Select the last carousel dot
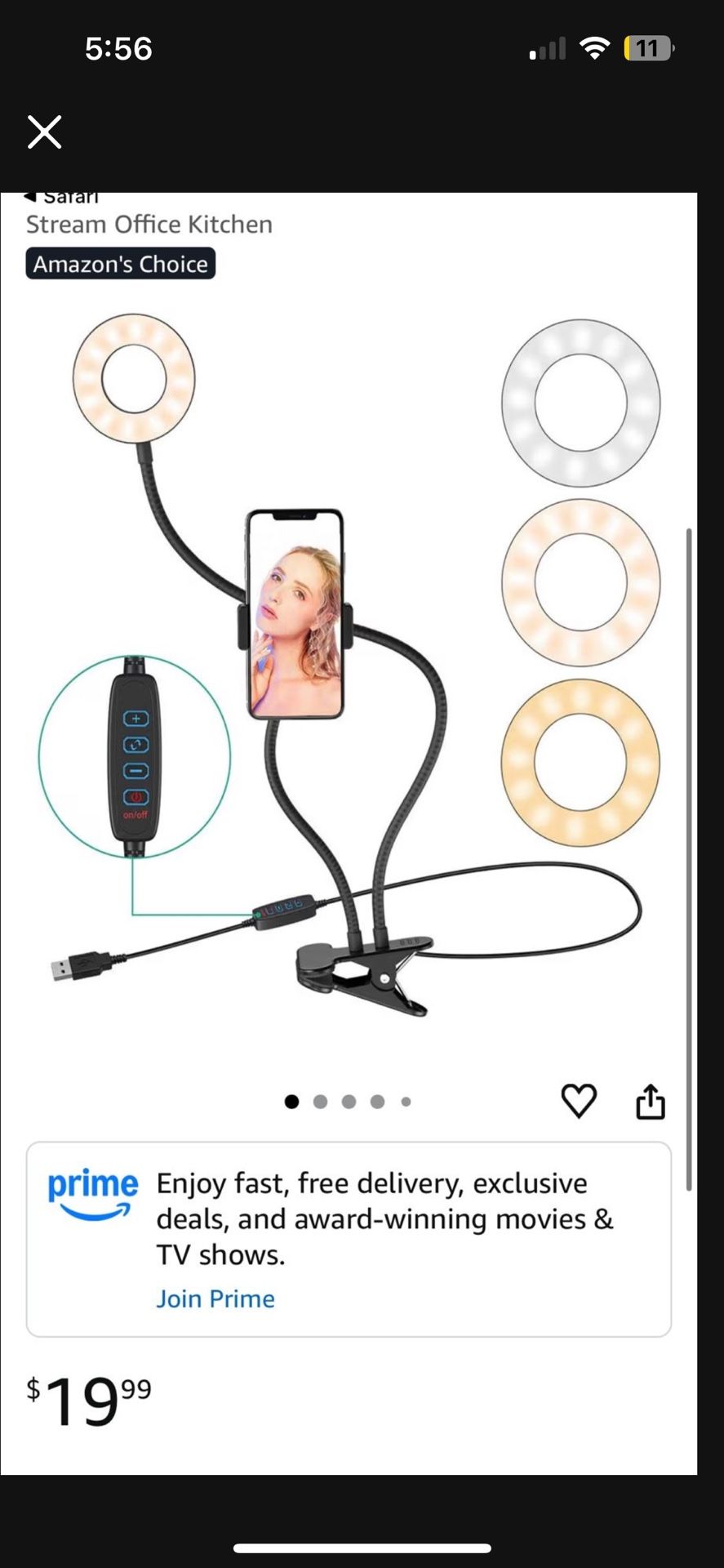The height and width of the screenshot is (1568, 724). (x=406, y=1101)
